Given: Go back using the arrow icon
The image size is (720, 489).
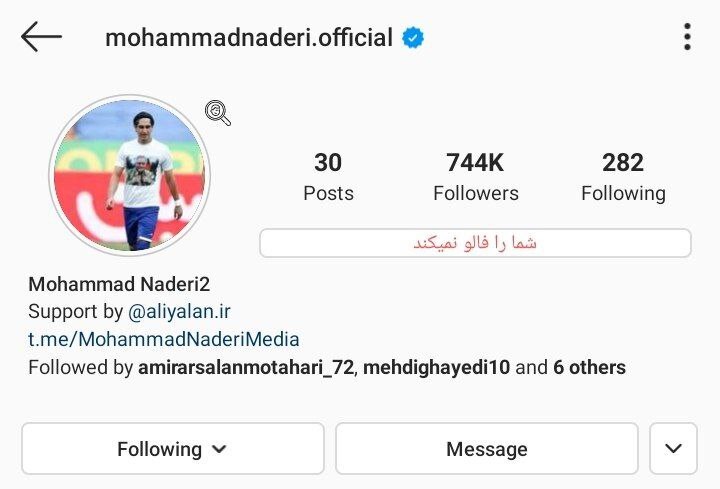Looking at the screenshot, I should pyautogui.click(x=41, y=38).
